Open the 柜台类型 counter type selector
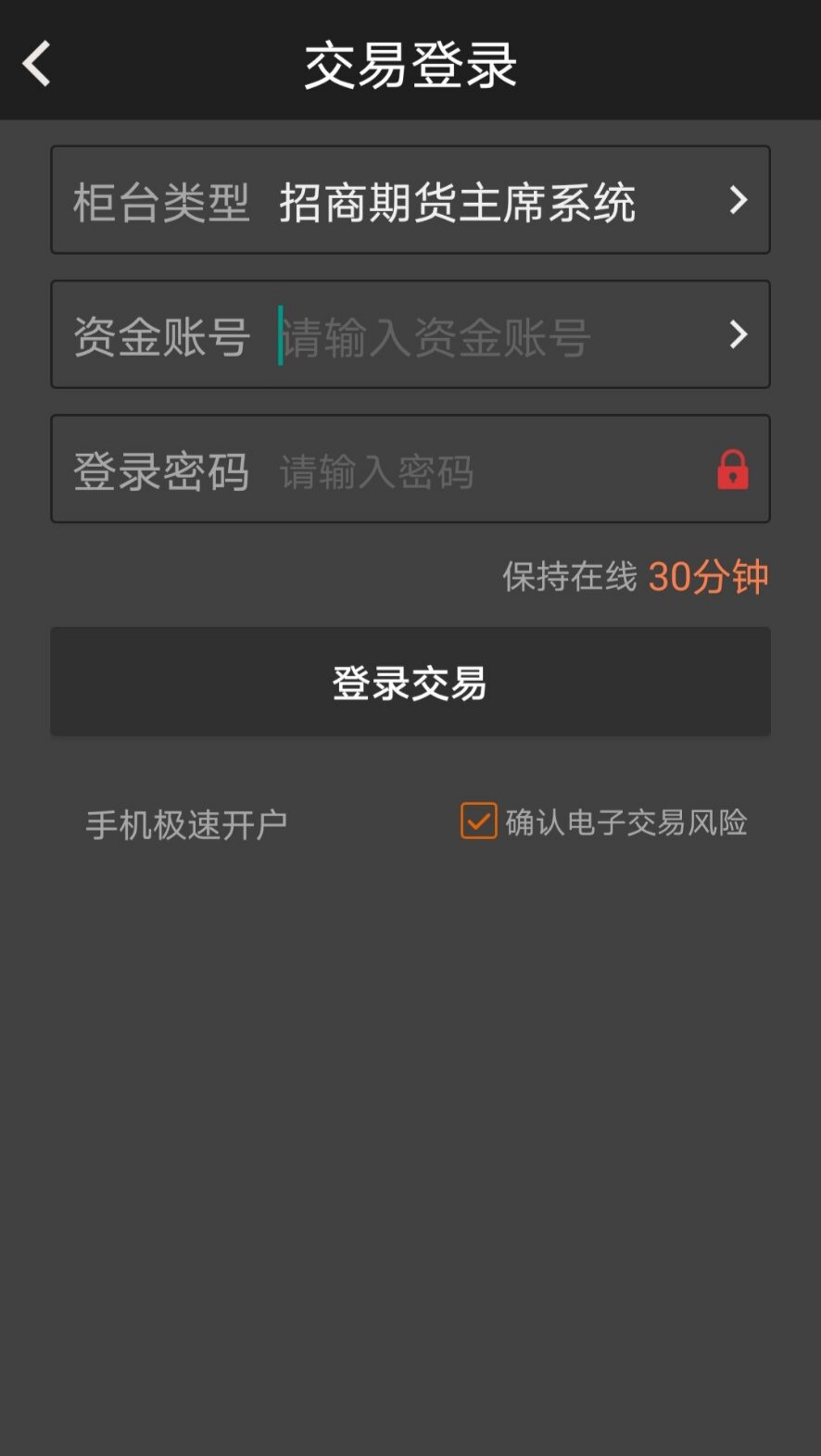821x1456 pixels. 410,200
